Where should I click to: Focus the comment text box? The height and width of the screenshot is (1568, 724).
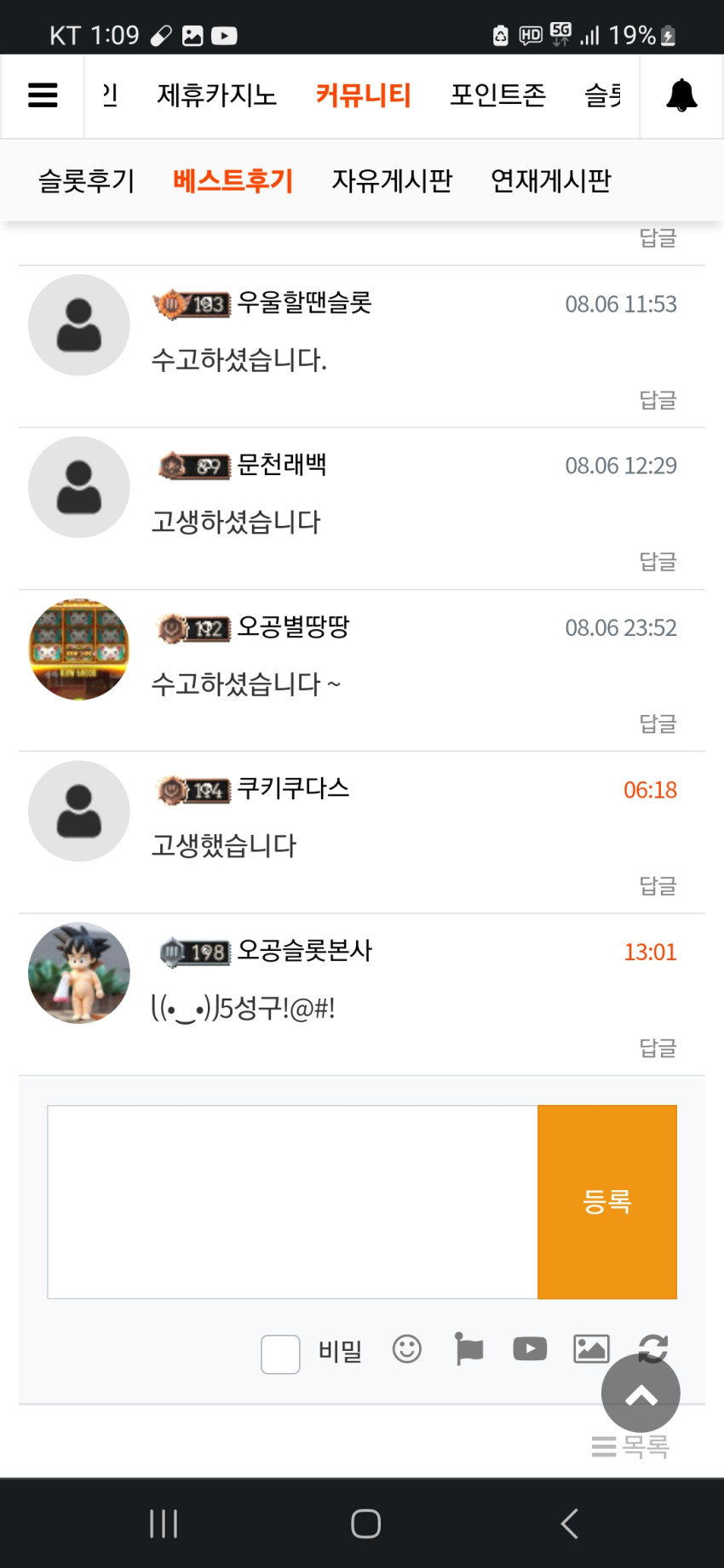point(292,1202)
